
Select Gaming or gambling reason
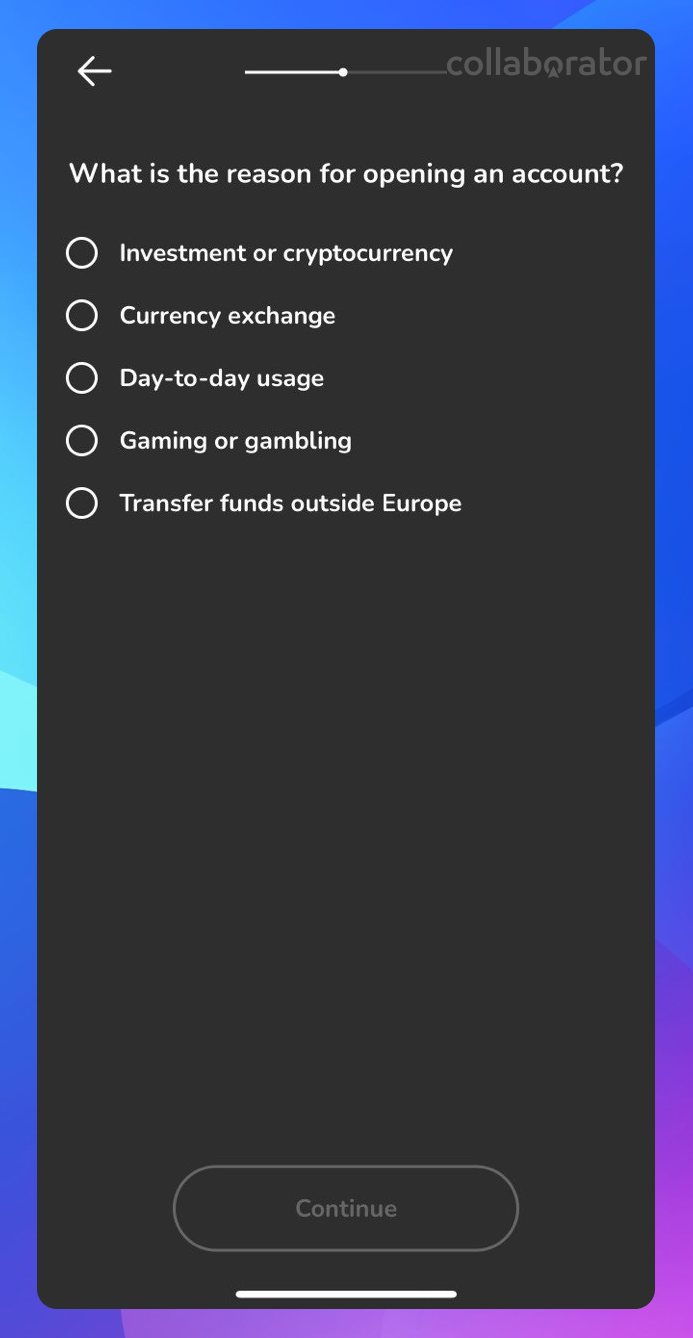coord(209,441)
